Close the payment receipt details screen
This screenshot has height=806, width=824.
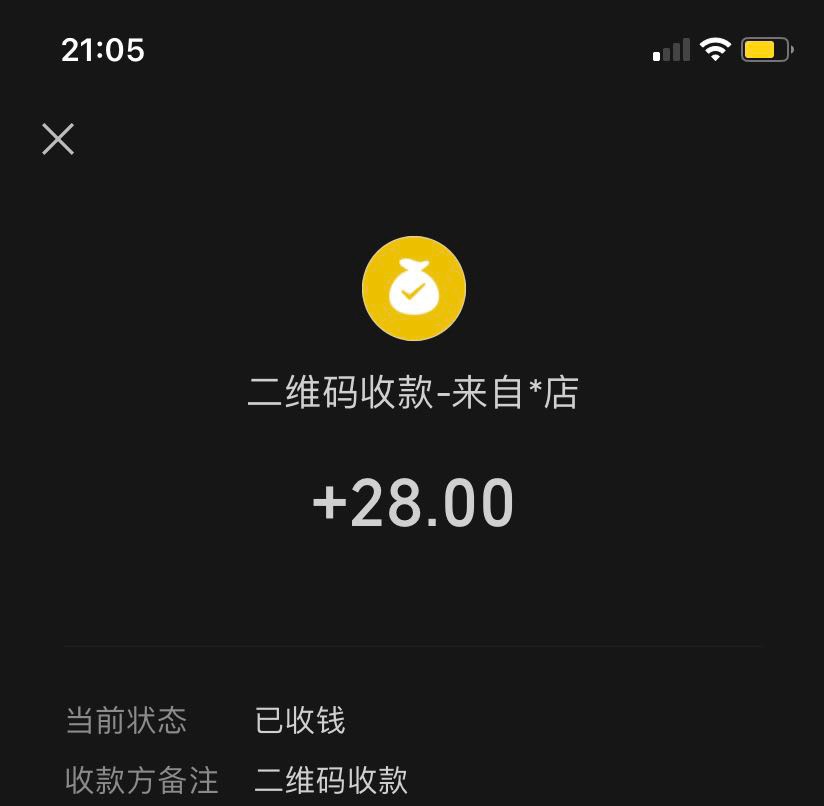click(x=58, y=139)
